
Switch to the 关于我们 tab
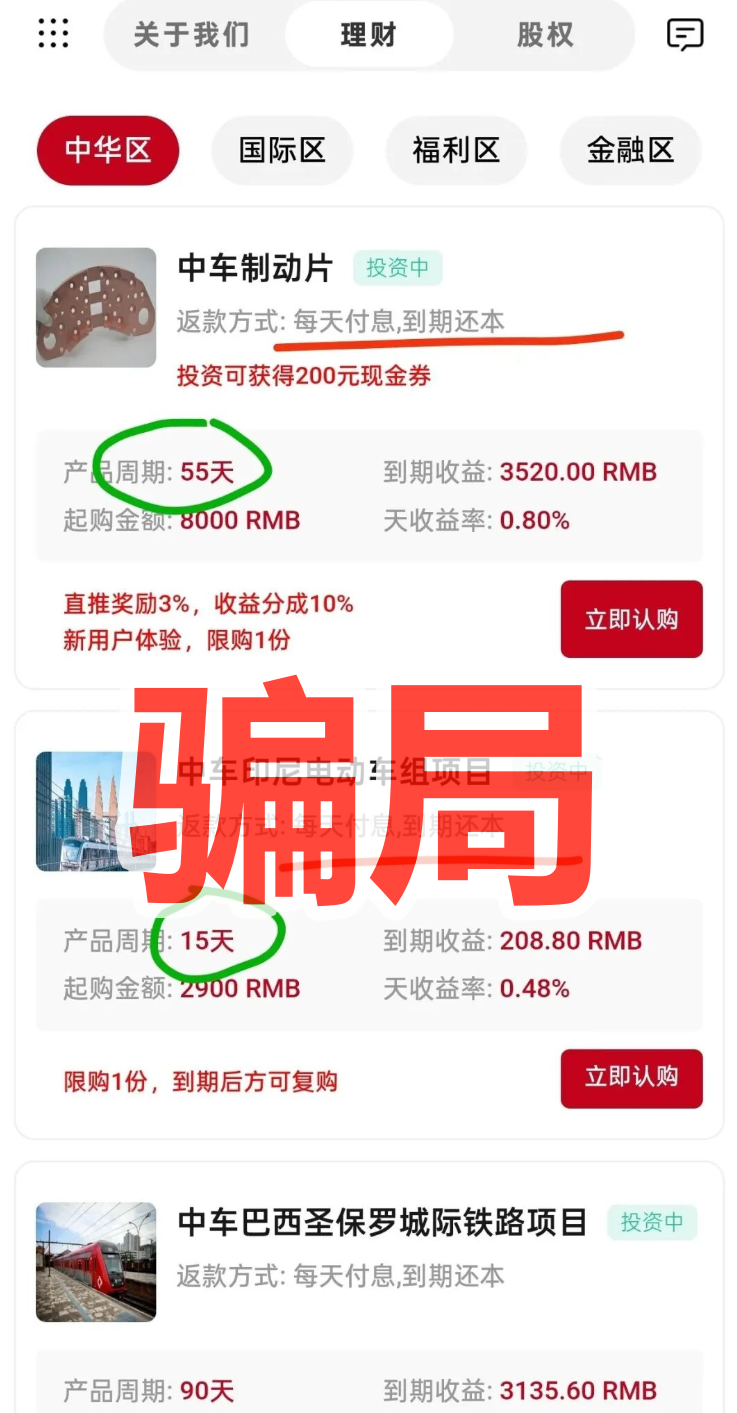pyautogui.click(x=190, y=34)
